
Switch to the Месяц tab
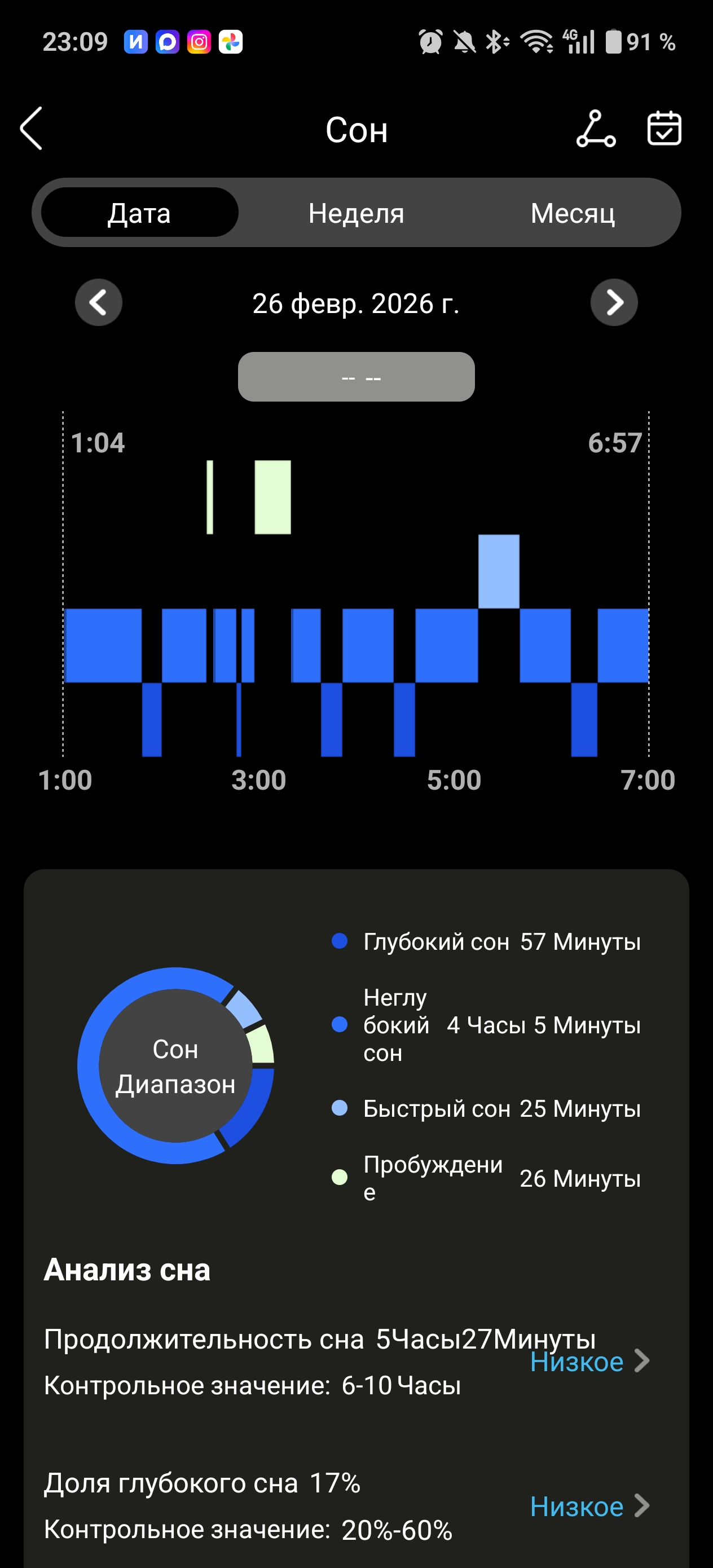573,213
